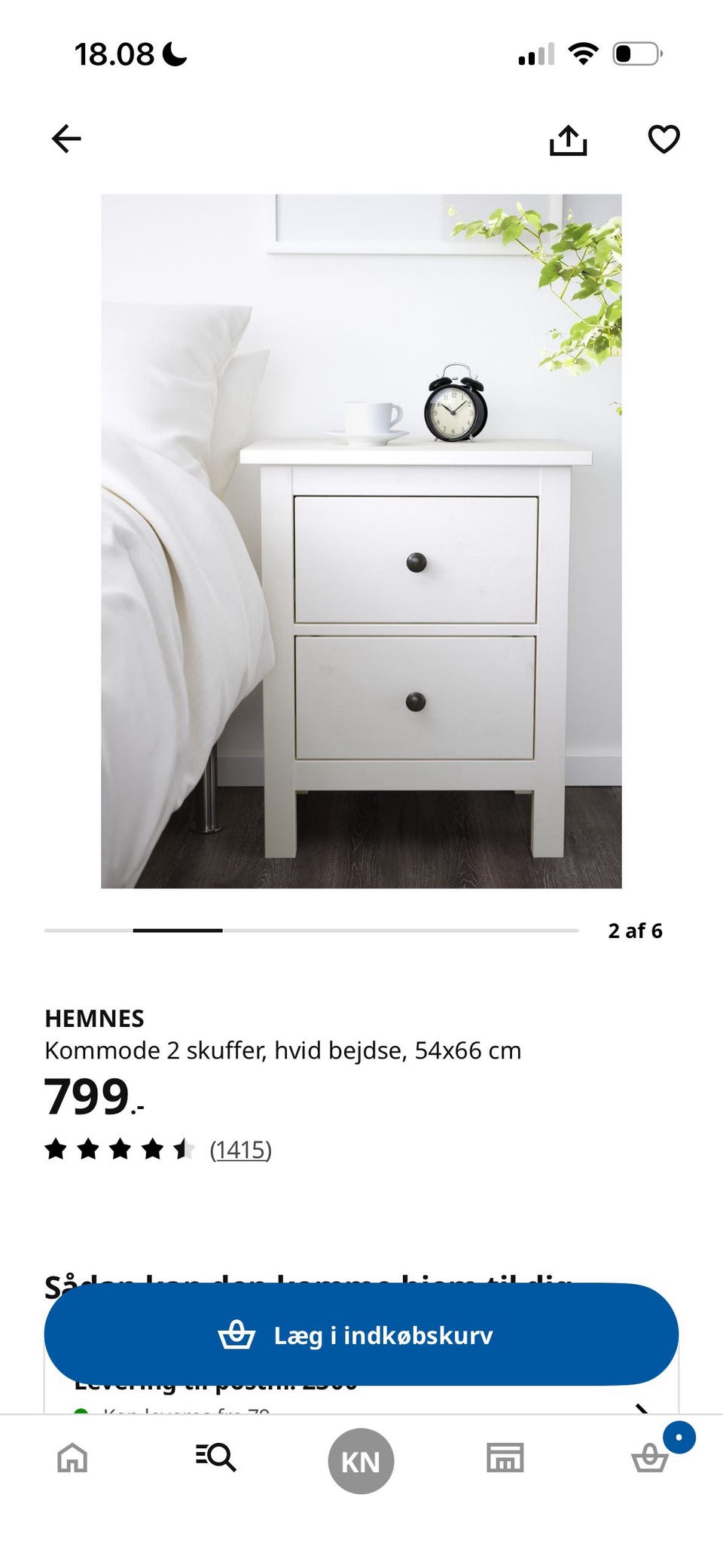Open the 1415 reviews link
The image size is (723, 1568).
[241, 1150]
